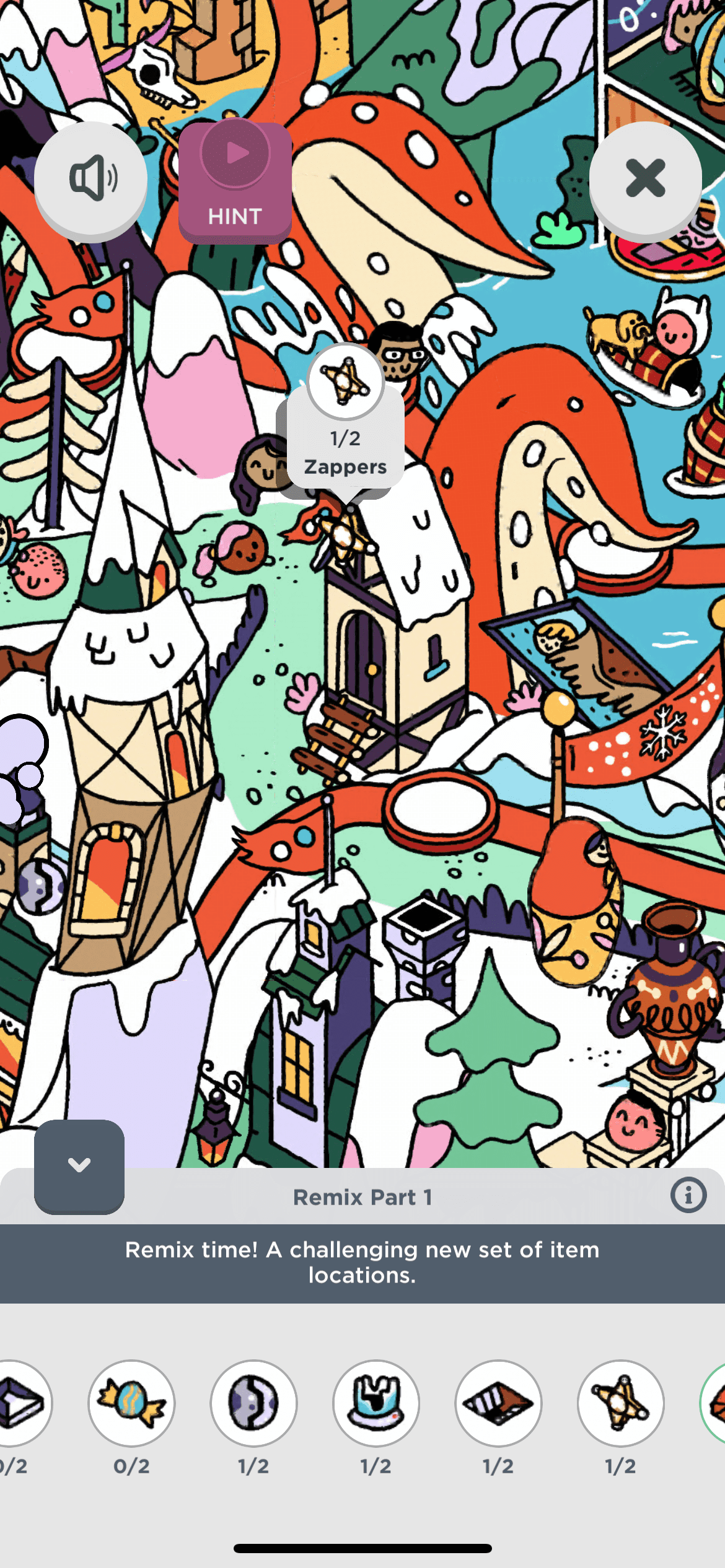The width and height of the screenshot is (725, 1568).
Task: Open the info icon beside Remix Part 1
Action: 688,1195
